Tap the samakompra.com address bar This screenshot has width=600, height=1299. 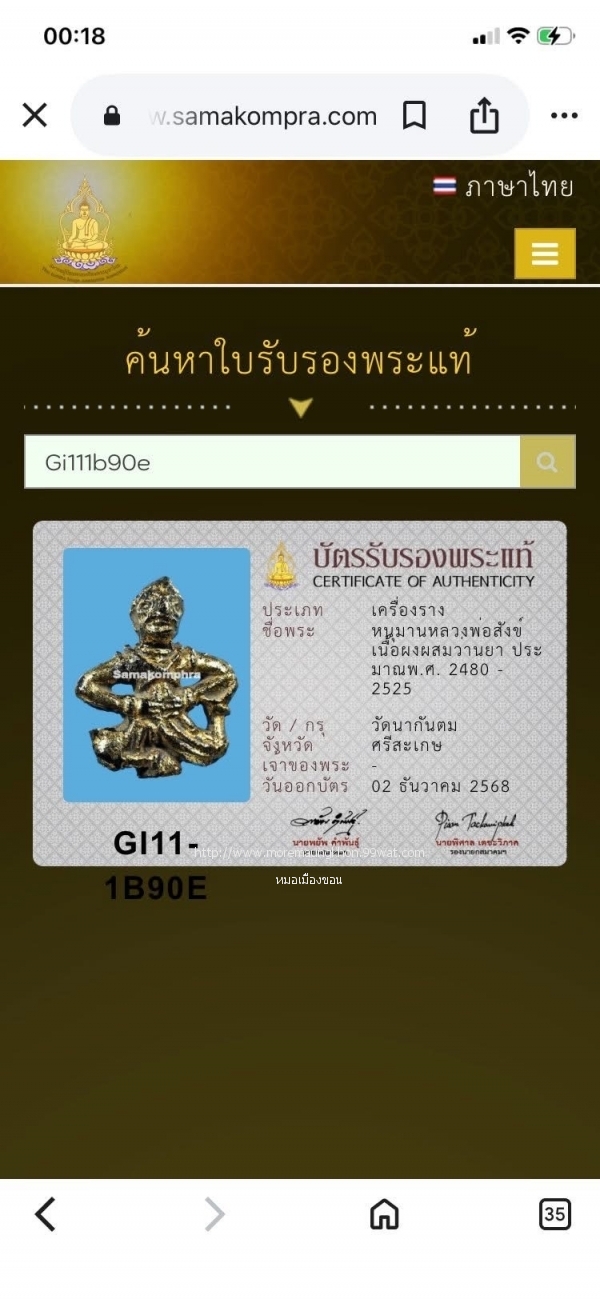pyautogui.click(x=262, y=116)
